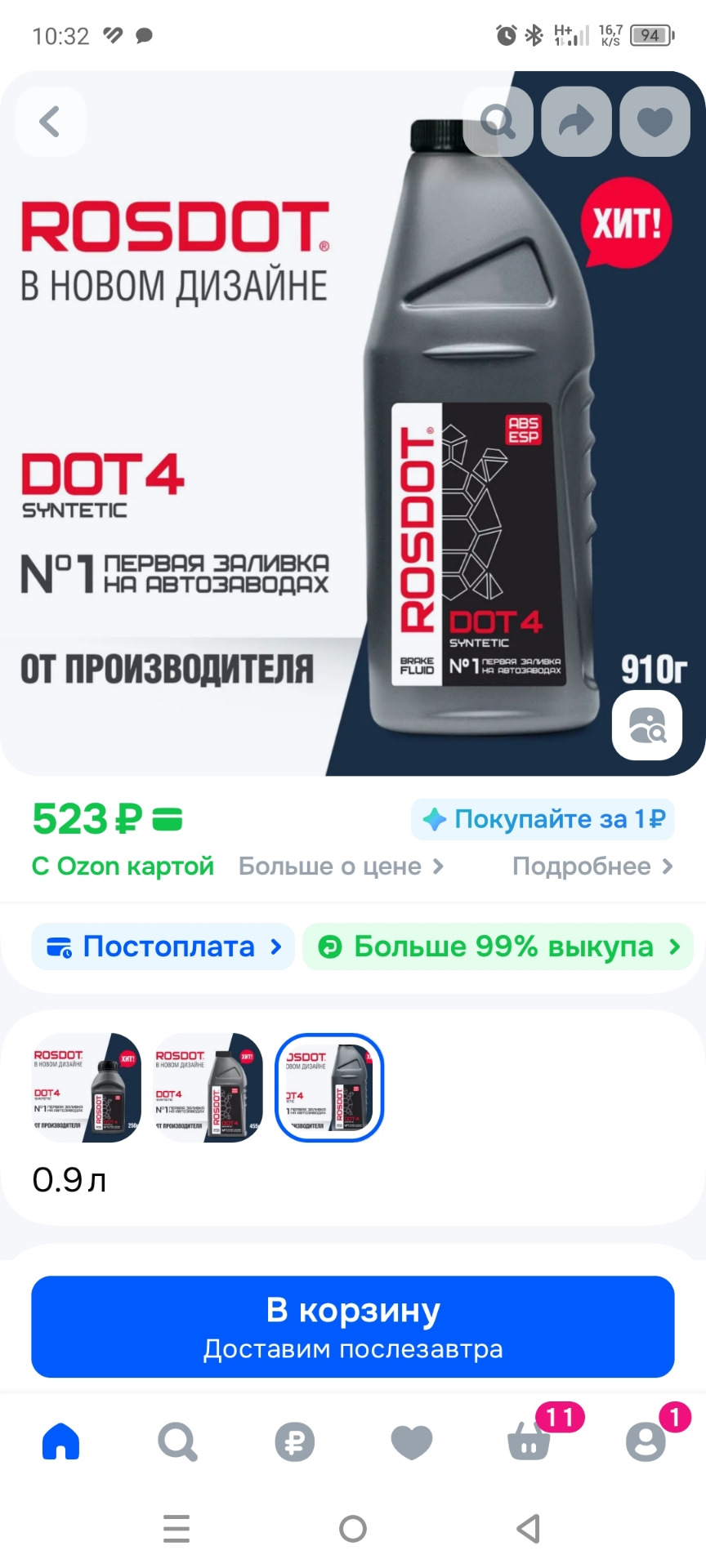Screen dimensions: 706x1568
Task: Select the 250 g bottle variant
Action: pos(86,1088)
